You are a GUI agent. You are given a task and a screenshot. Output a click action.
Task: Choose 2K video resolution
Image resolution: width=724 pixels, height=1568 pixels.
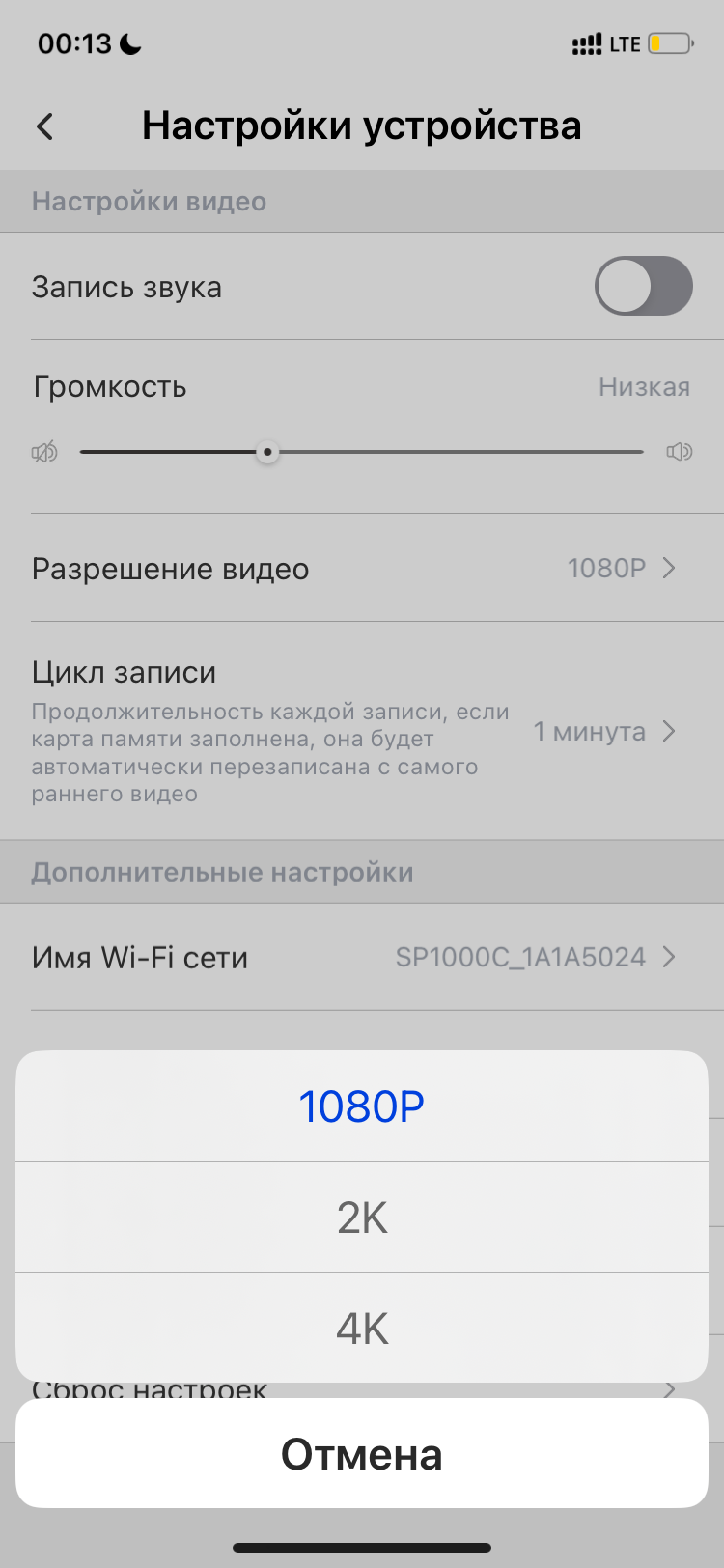362,1217
